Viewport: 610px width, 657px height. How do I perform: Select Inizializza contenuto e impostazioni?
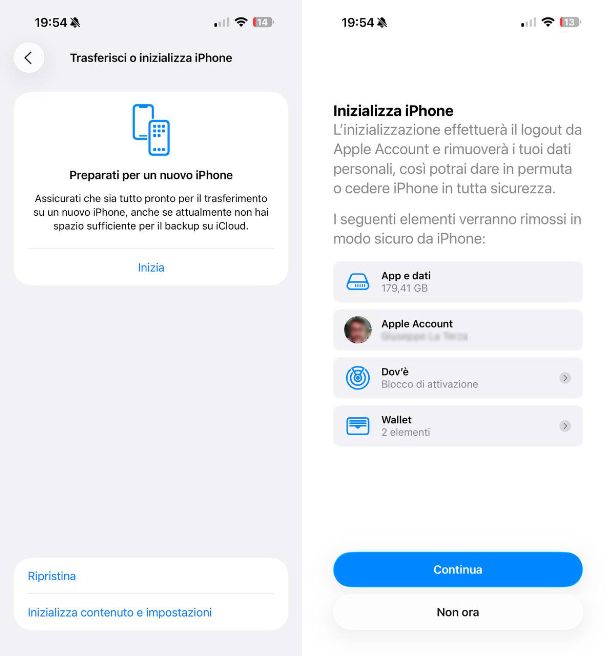[x=120, y=612]
